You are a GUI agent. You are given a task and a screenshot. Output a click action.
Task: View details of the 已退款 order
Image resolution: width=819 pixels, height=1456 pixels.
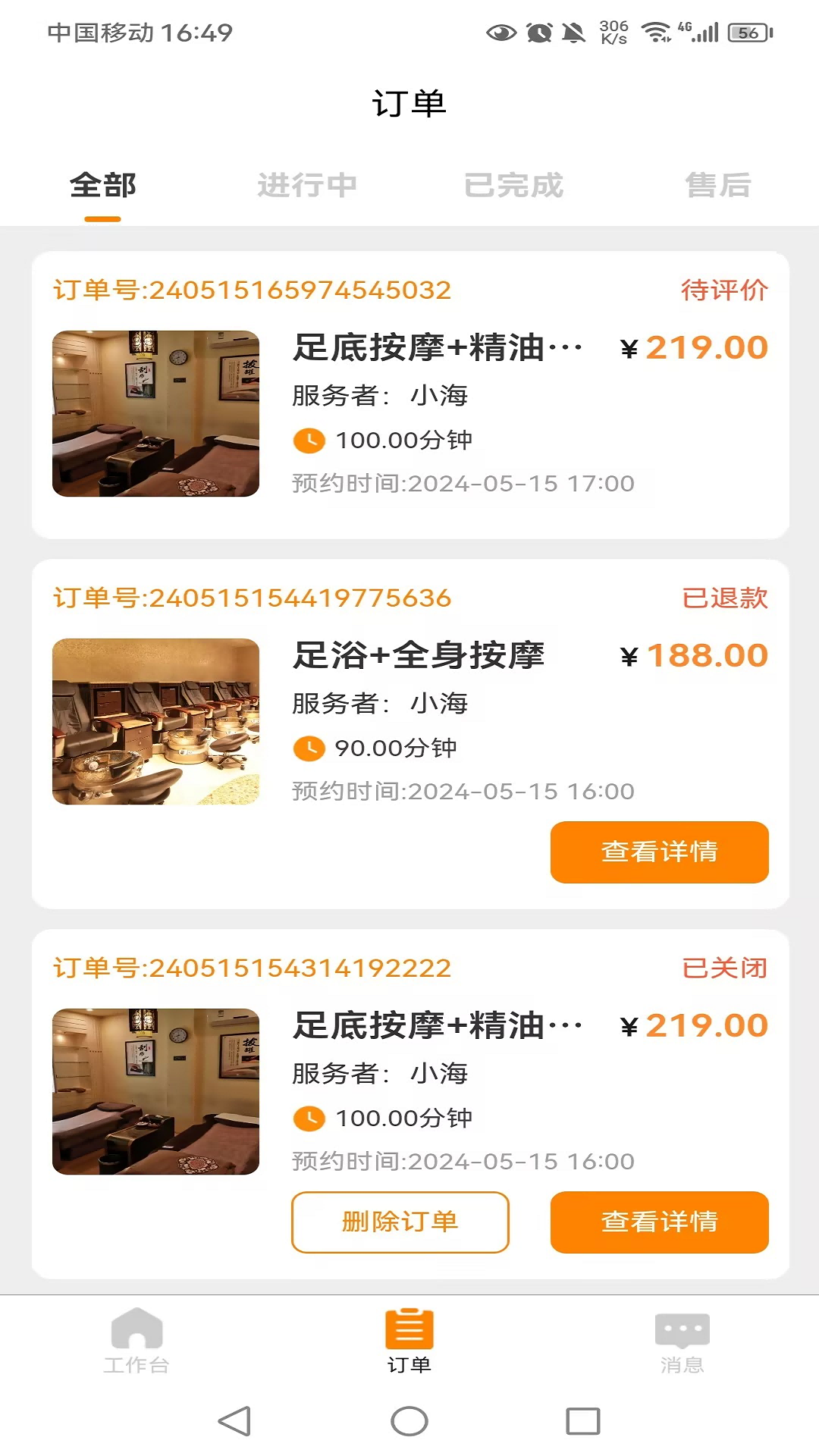659,852
